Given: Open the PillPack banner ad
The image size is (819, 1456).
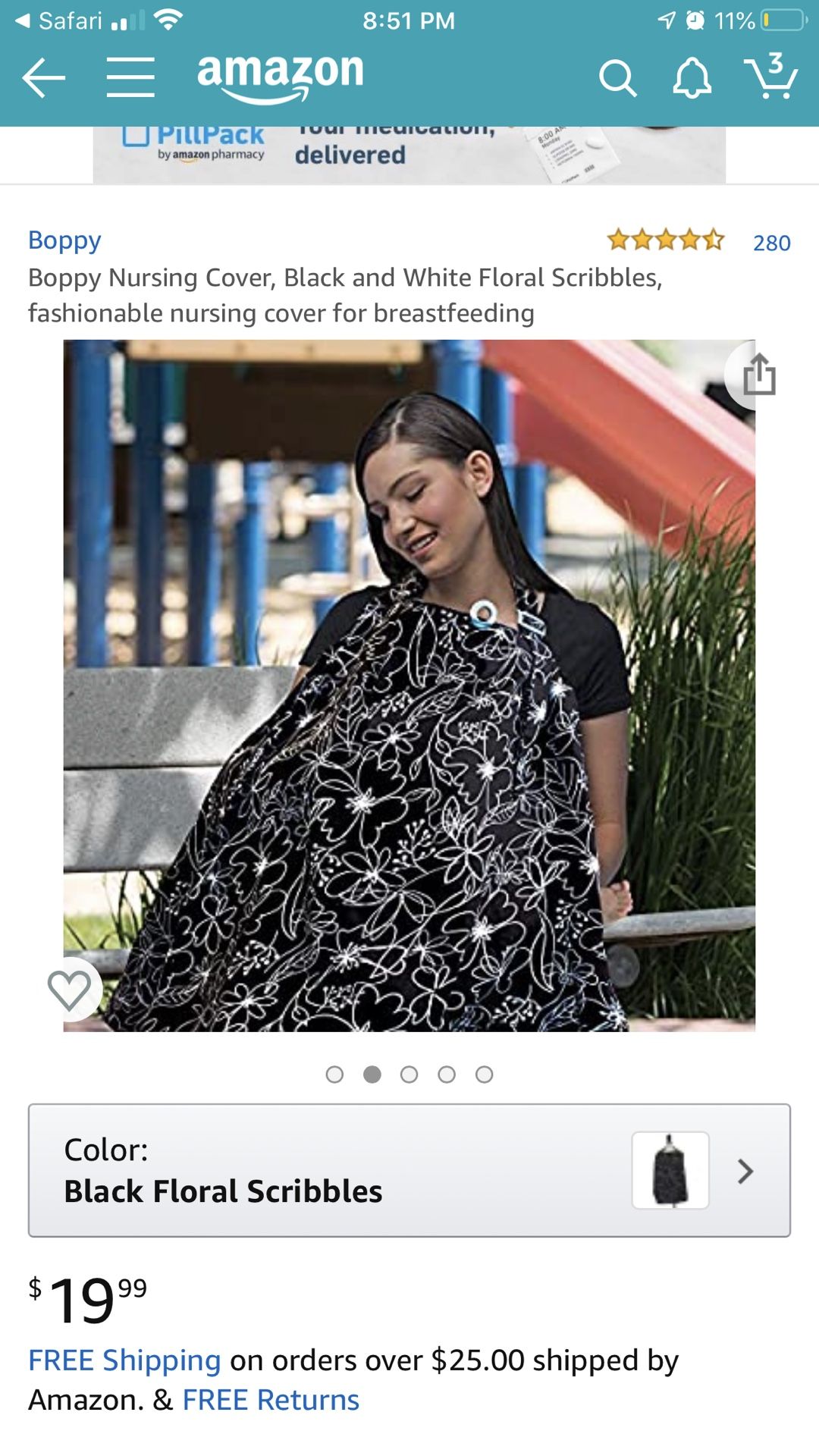Looking at the screenshot, I should point(409,154).
